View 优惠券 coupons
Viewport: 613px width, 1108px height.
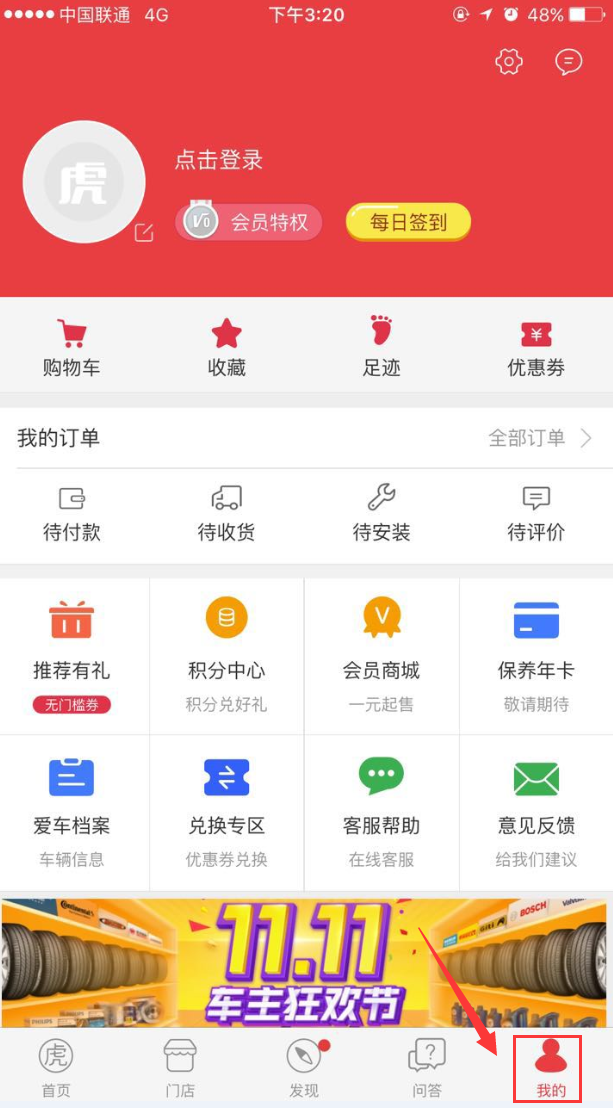[536, 347]
